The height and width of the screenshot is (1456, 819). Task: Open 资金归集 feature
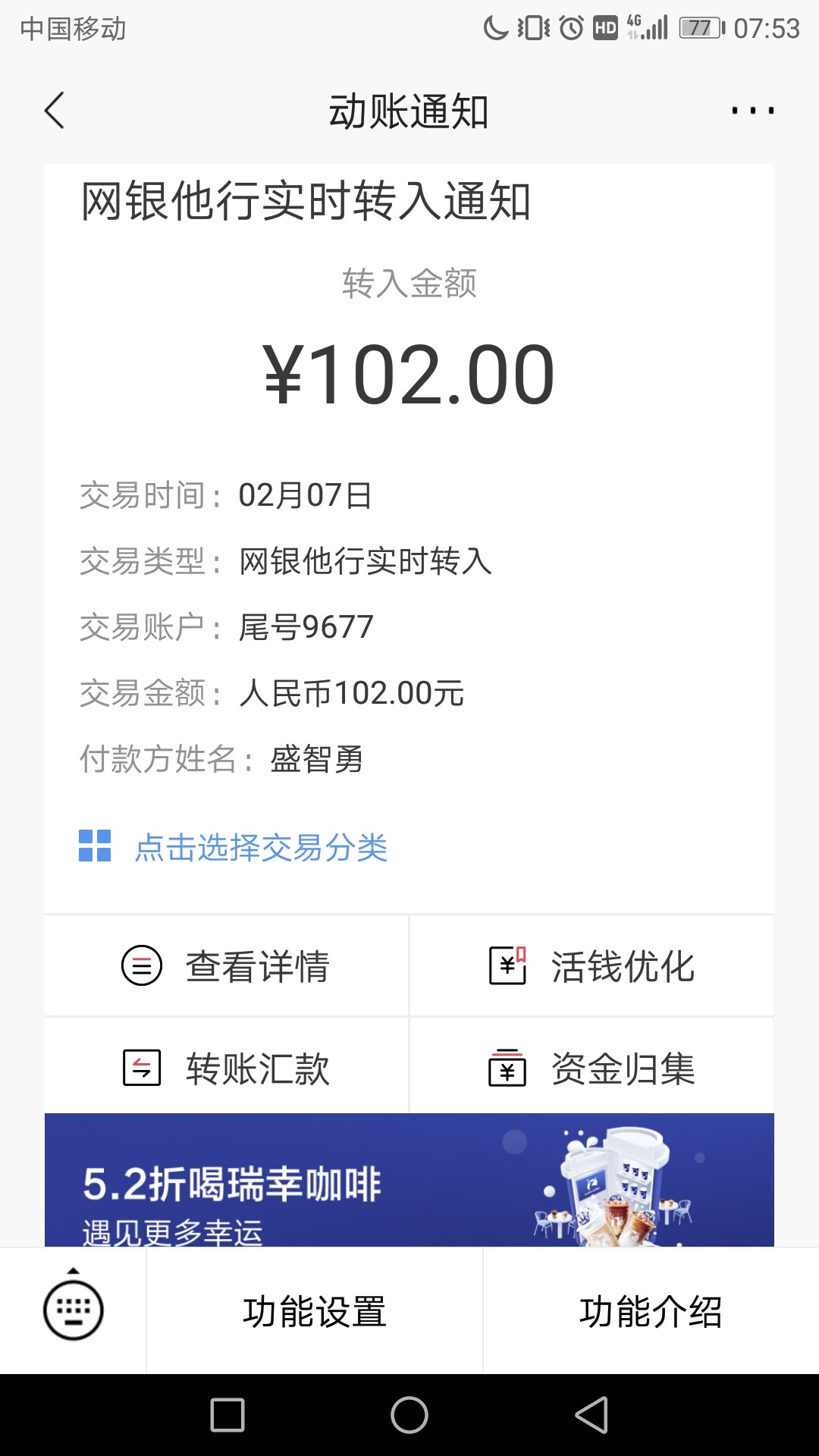pyautogui.click(x=591, y=1068)
